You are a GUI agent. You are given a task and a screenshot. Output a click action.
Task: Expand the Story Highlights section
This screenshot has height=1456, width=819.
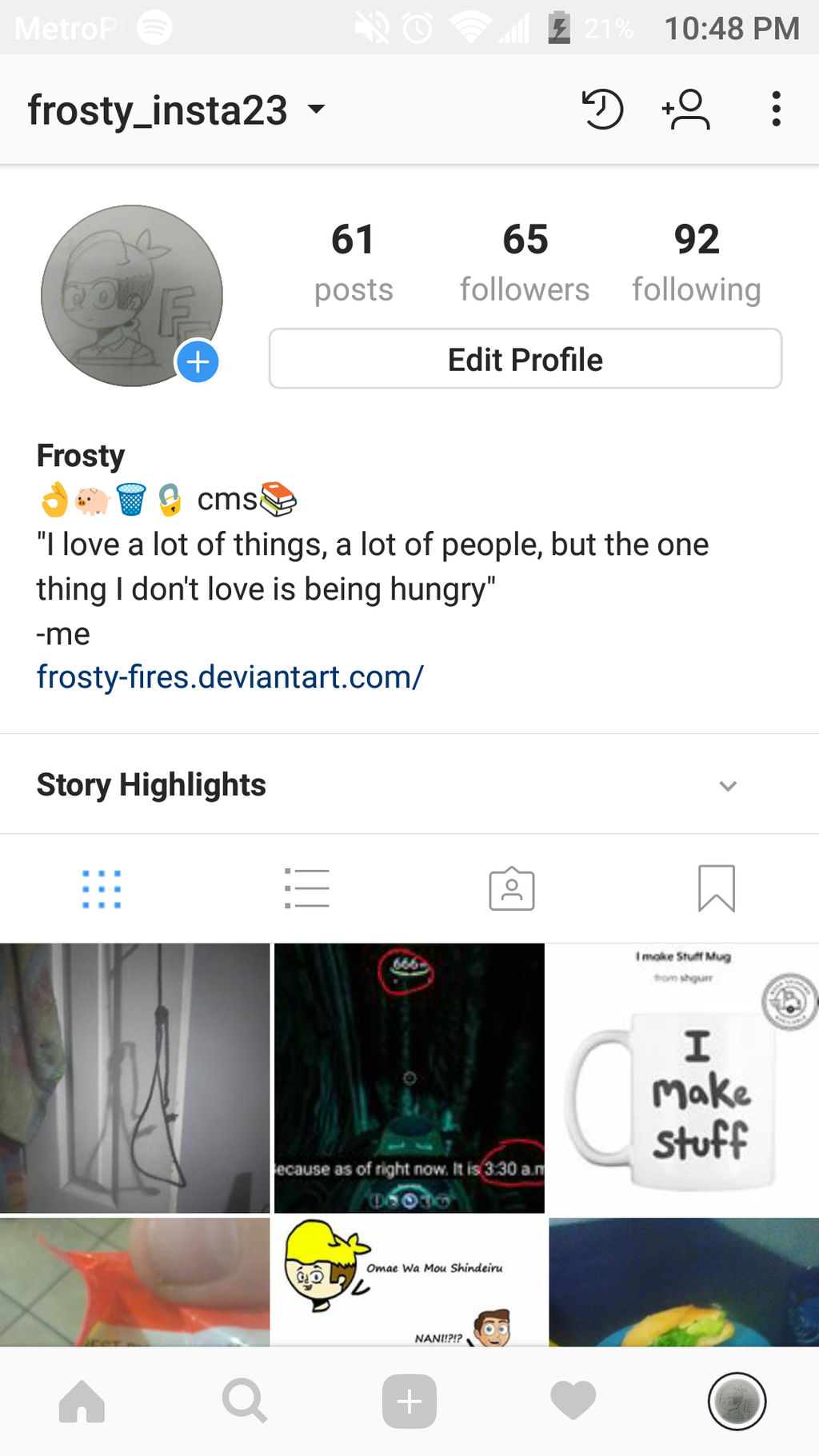click(x=727, y=785)
